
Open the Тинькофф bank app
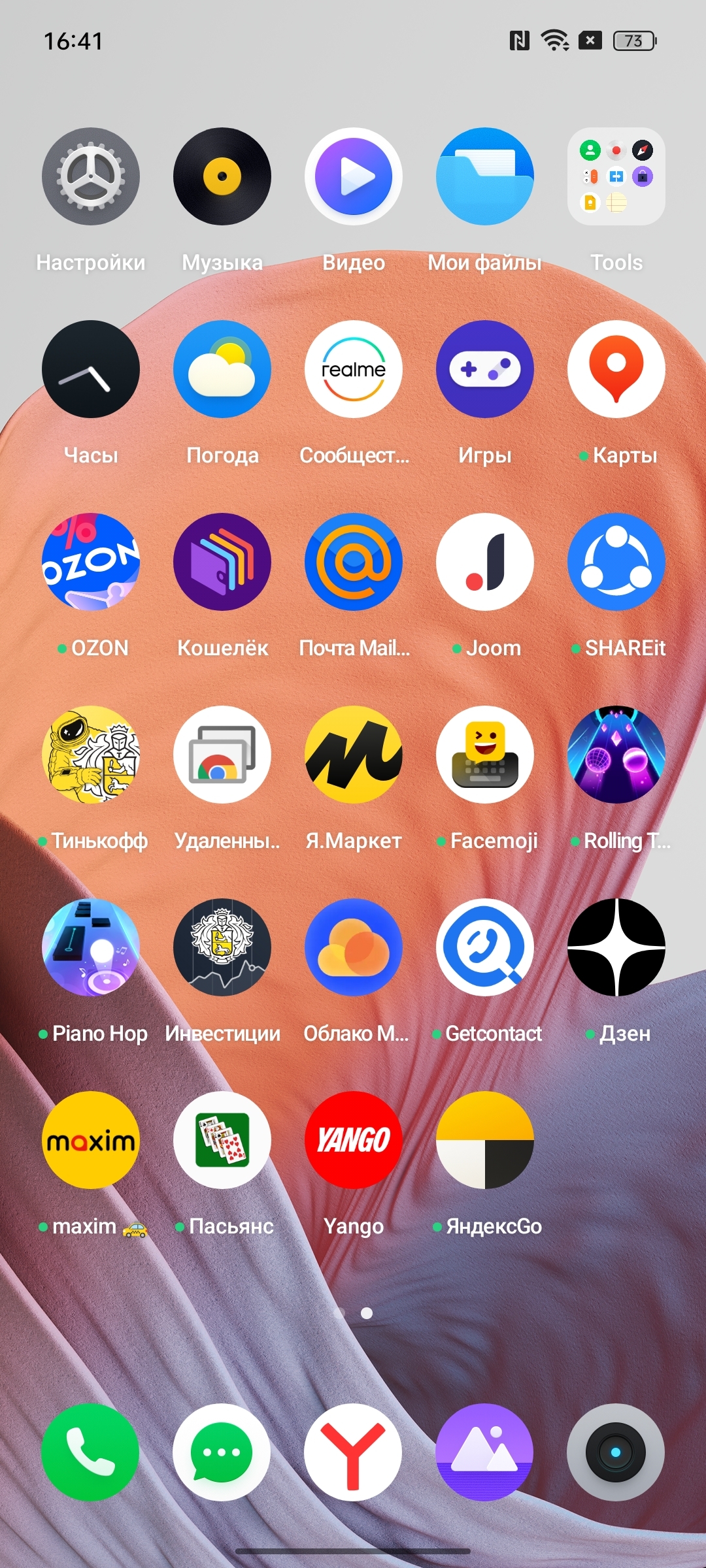click(91, 755)
